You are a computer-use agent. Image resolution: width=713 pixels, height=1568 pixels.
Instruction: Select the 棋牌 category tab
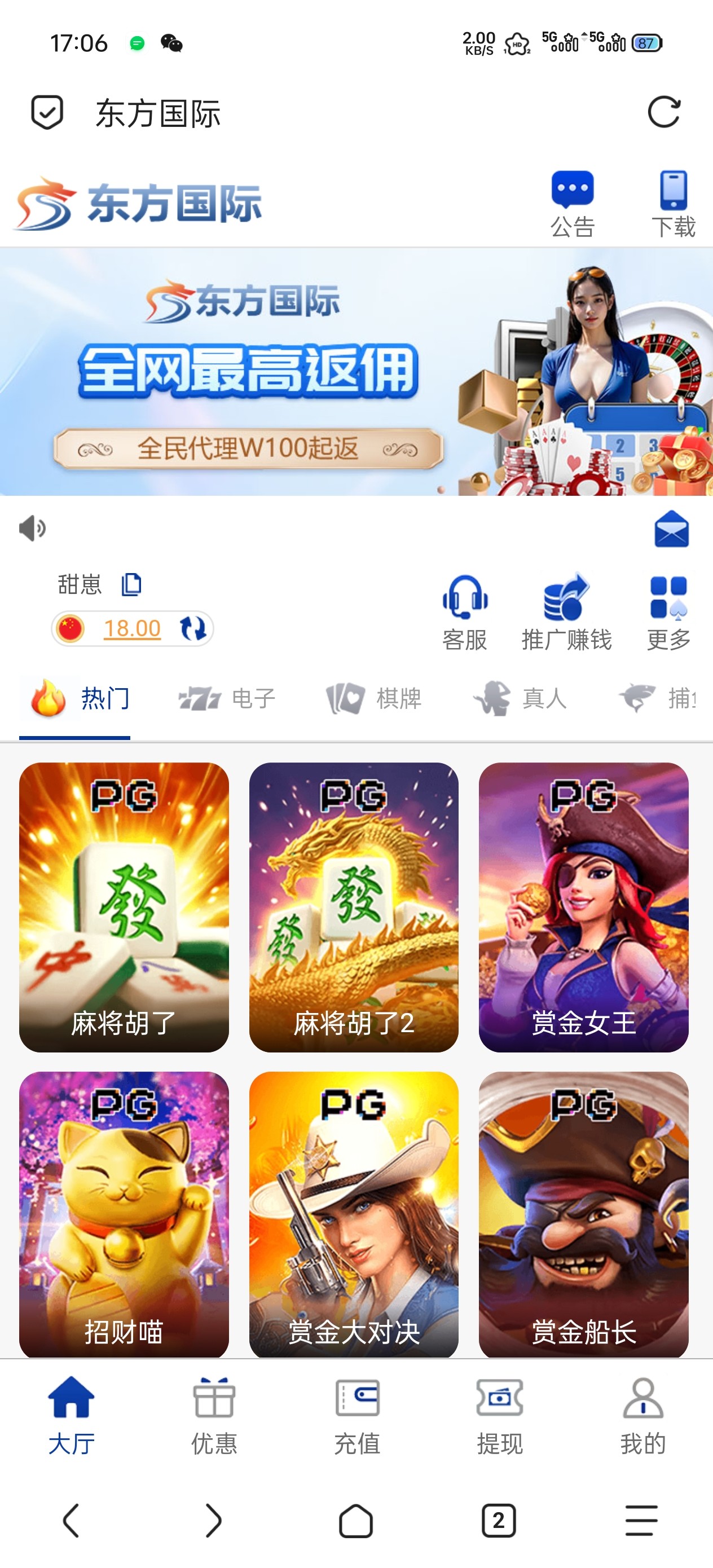click(x=374, y=698)
